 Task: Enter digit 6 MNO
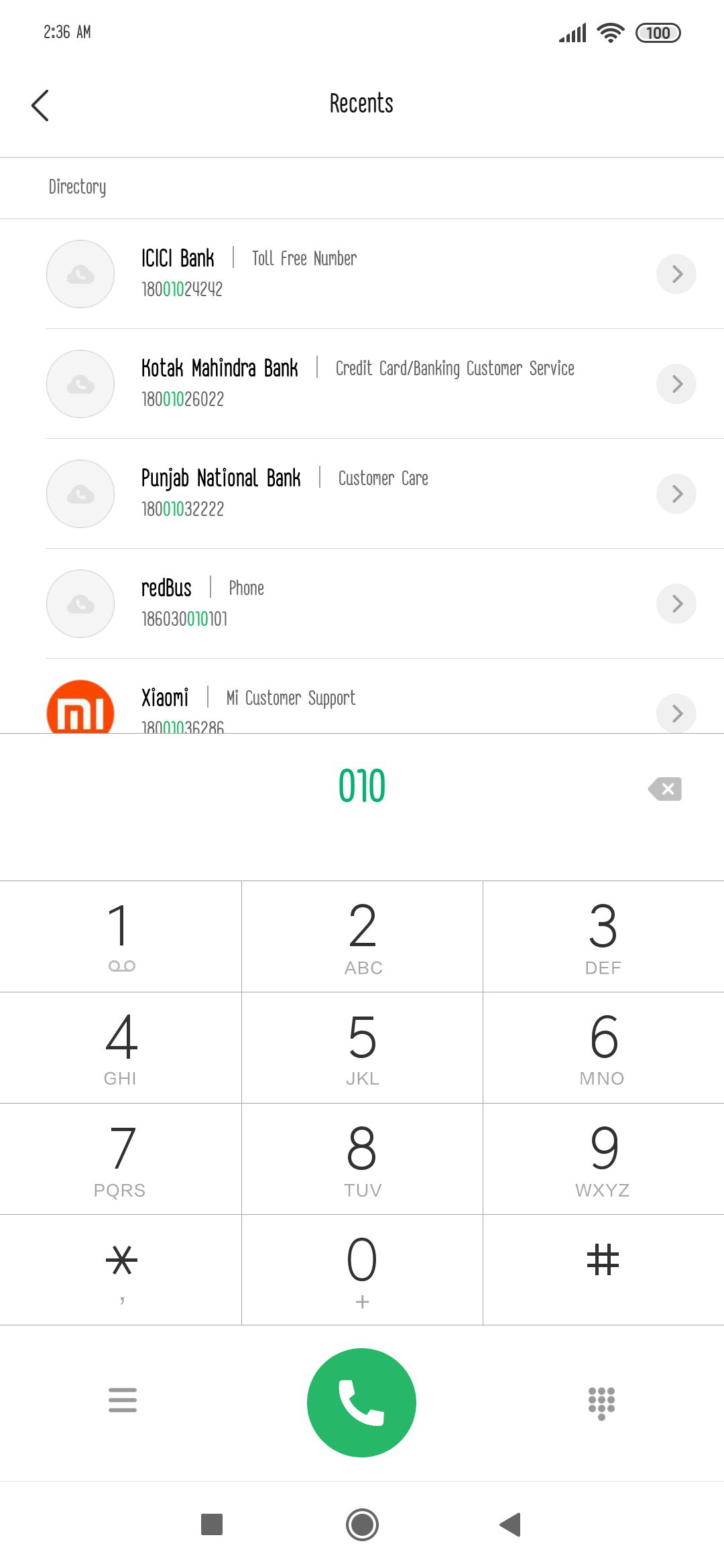(603, 1048)
